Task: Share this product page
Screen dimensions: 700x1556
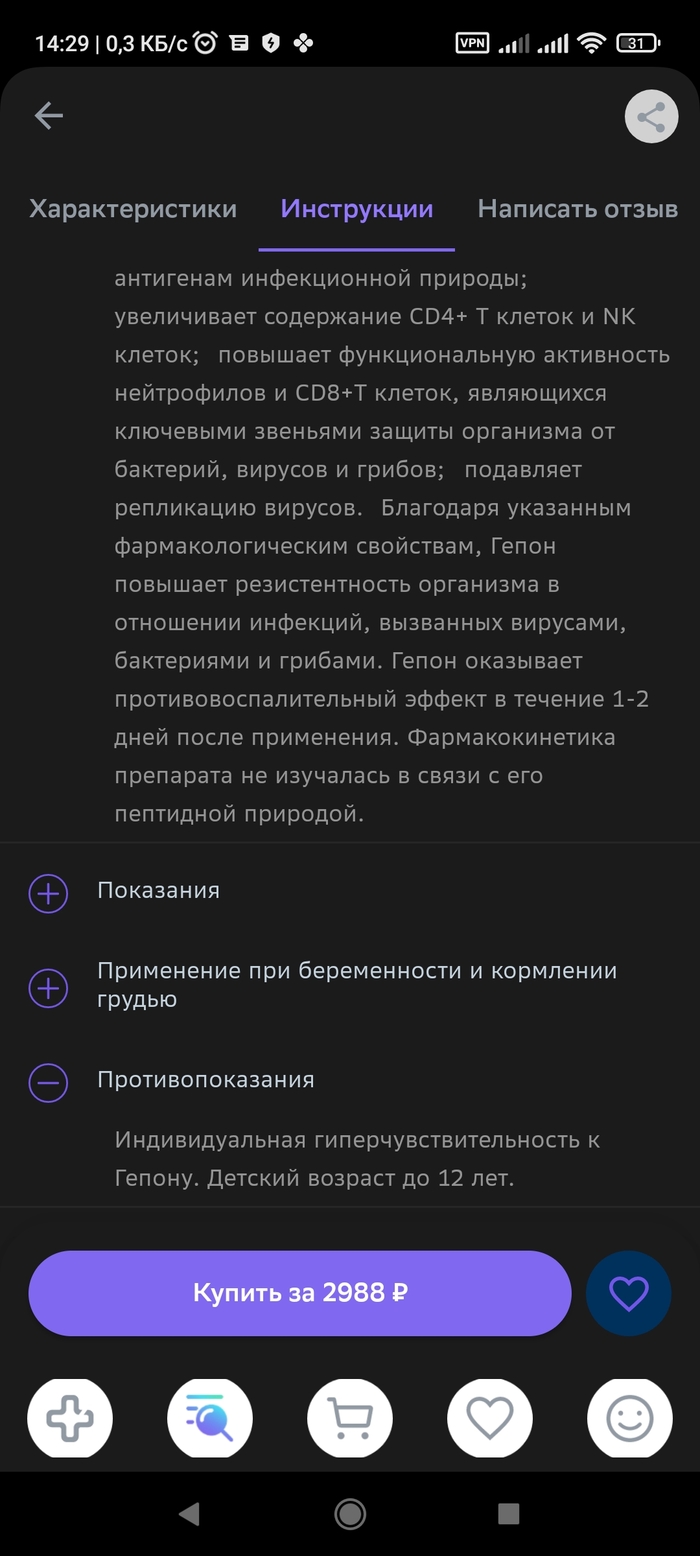Action: click(x=651, y=117)
